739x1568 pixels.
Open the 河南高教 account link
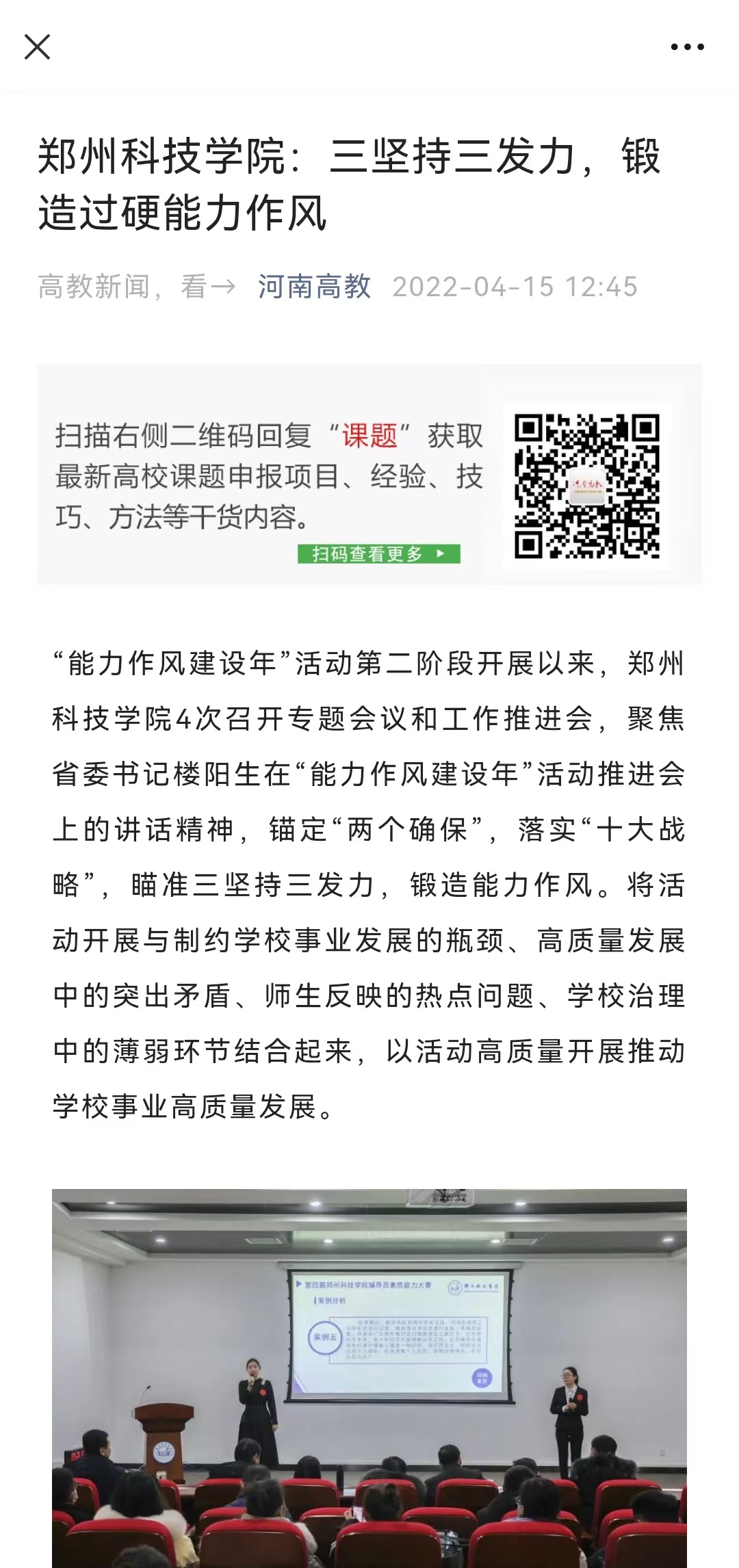(314, 287)
